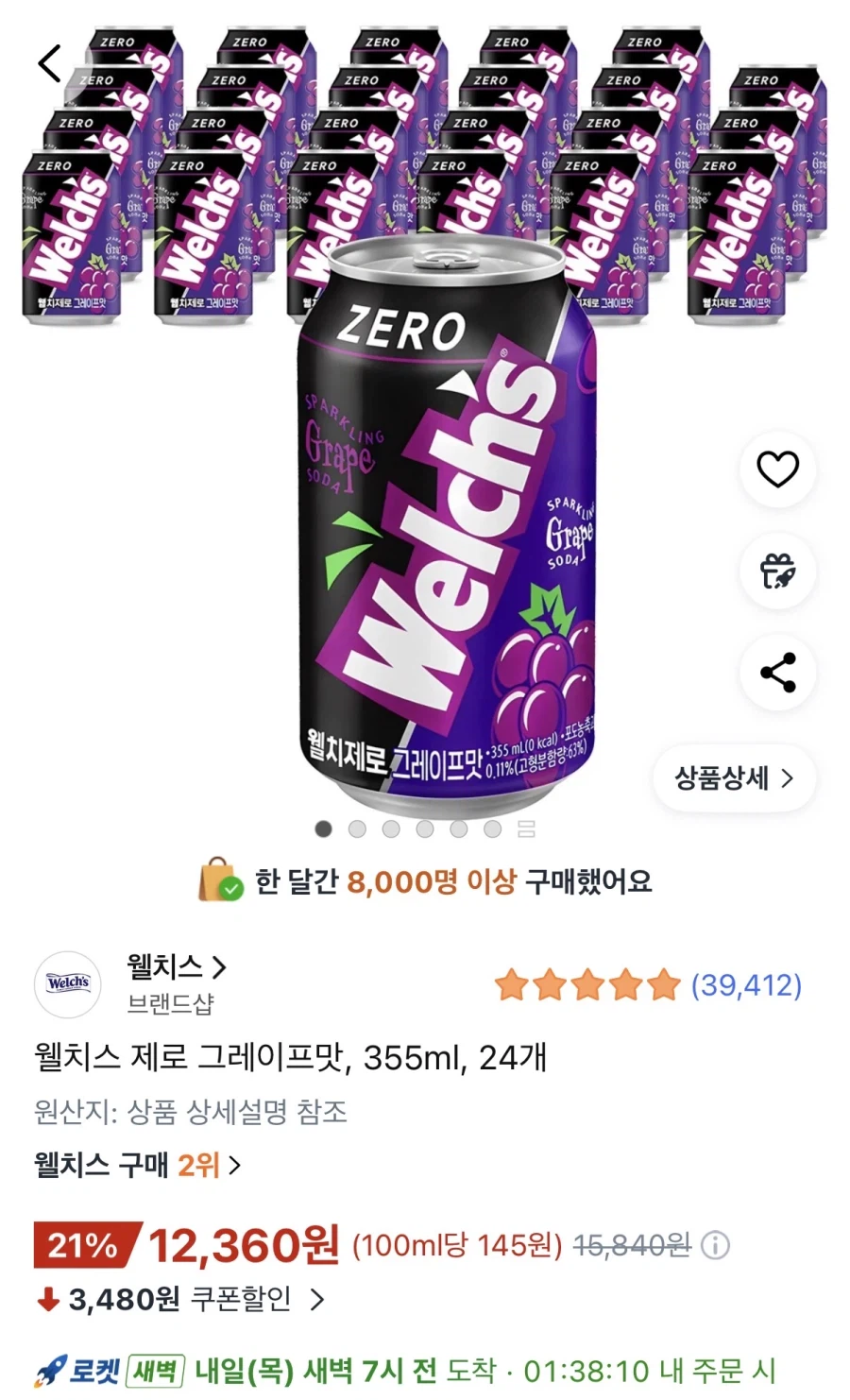
Task: Open the Welch's brand logo icon
Action: click(x=67, y=984)
